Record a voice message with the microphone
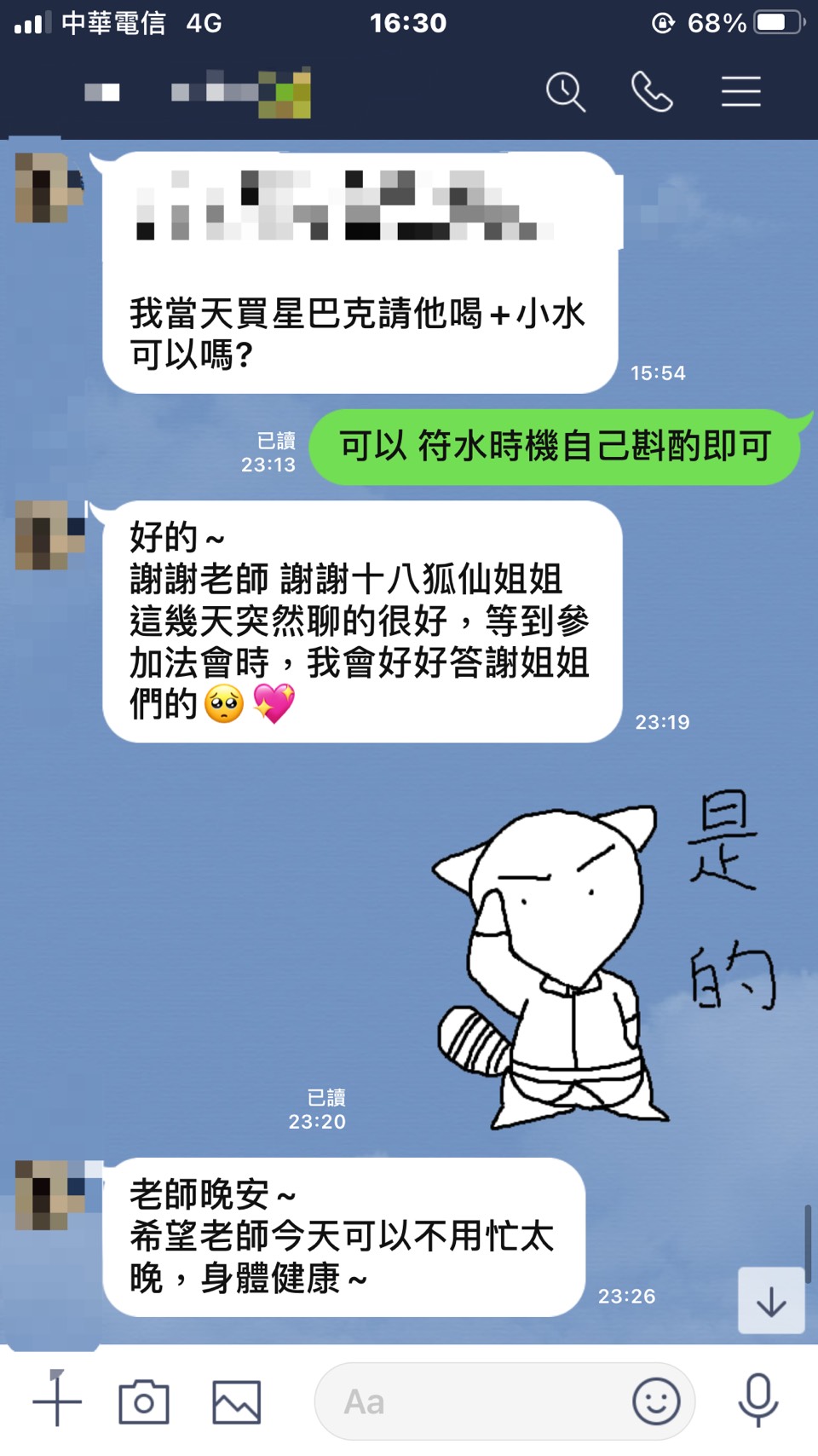The height and width of the screenshot is (1456, 818). coord(758,1400)
